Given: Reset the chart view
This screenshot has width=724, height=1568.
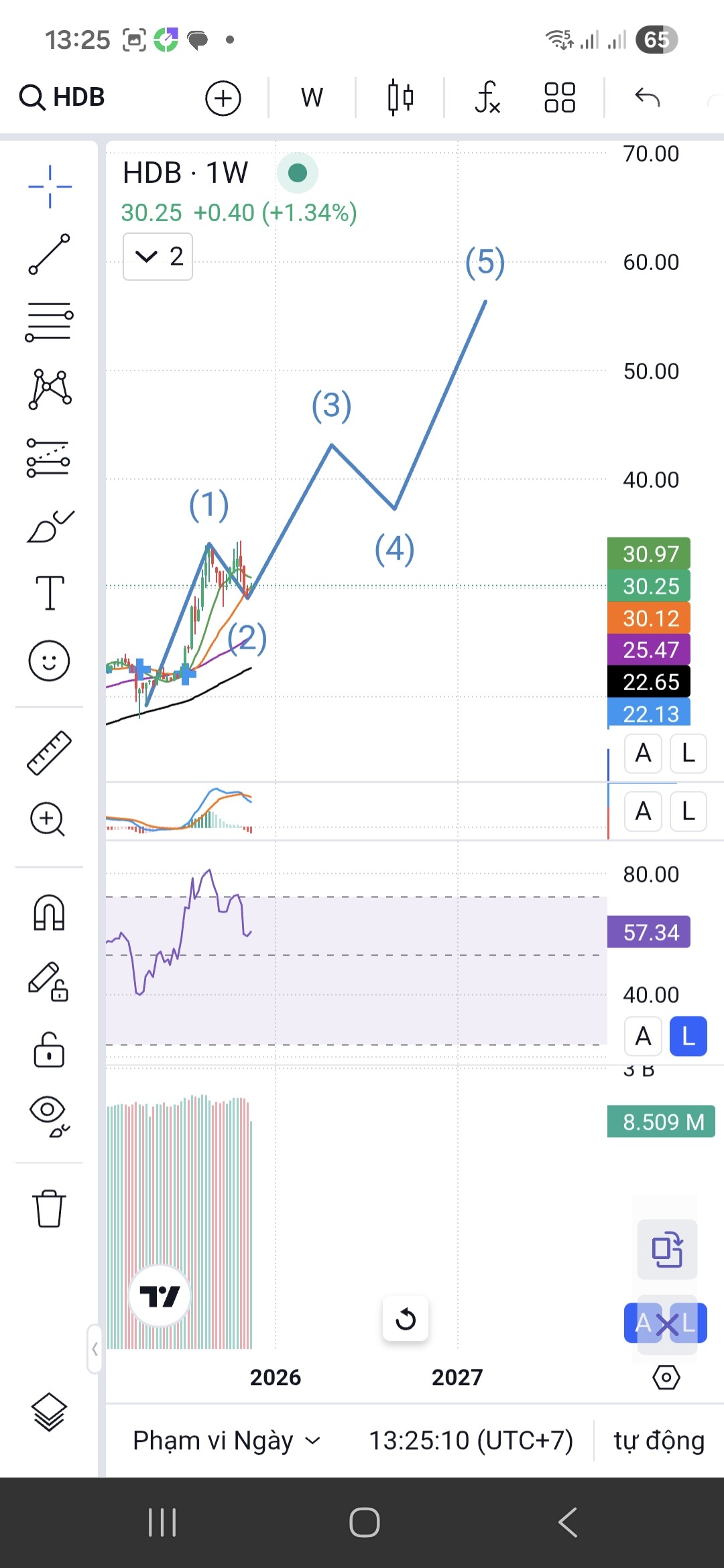Looking at the screenshot, I should 406,1319.
